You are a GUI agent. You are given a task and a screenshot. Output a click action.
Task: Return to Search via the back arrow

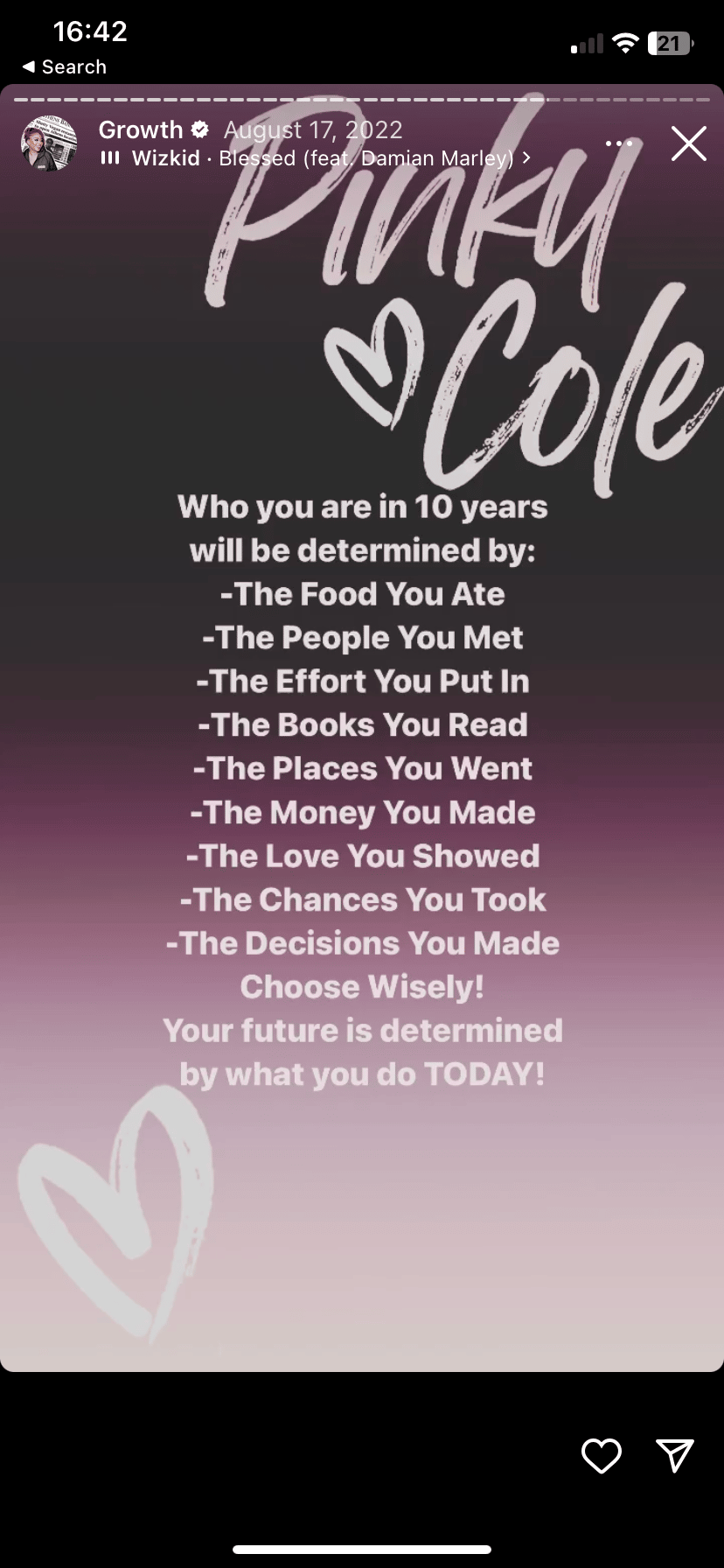pos(64,67)
